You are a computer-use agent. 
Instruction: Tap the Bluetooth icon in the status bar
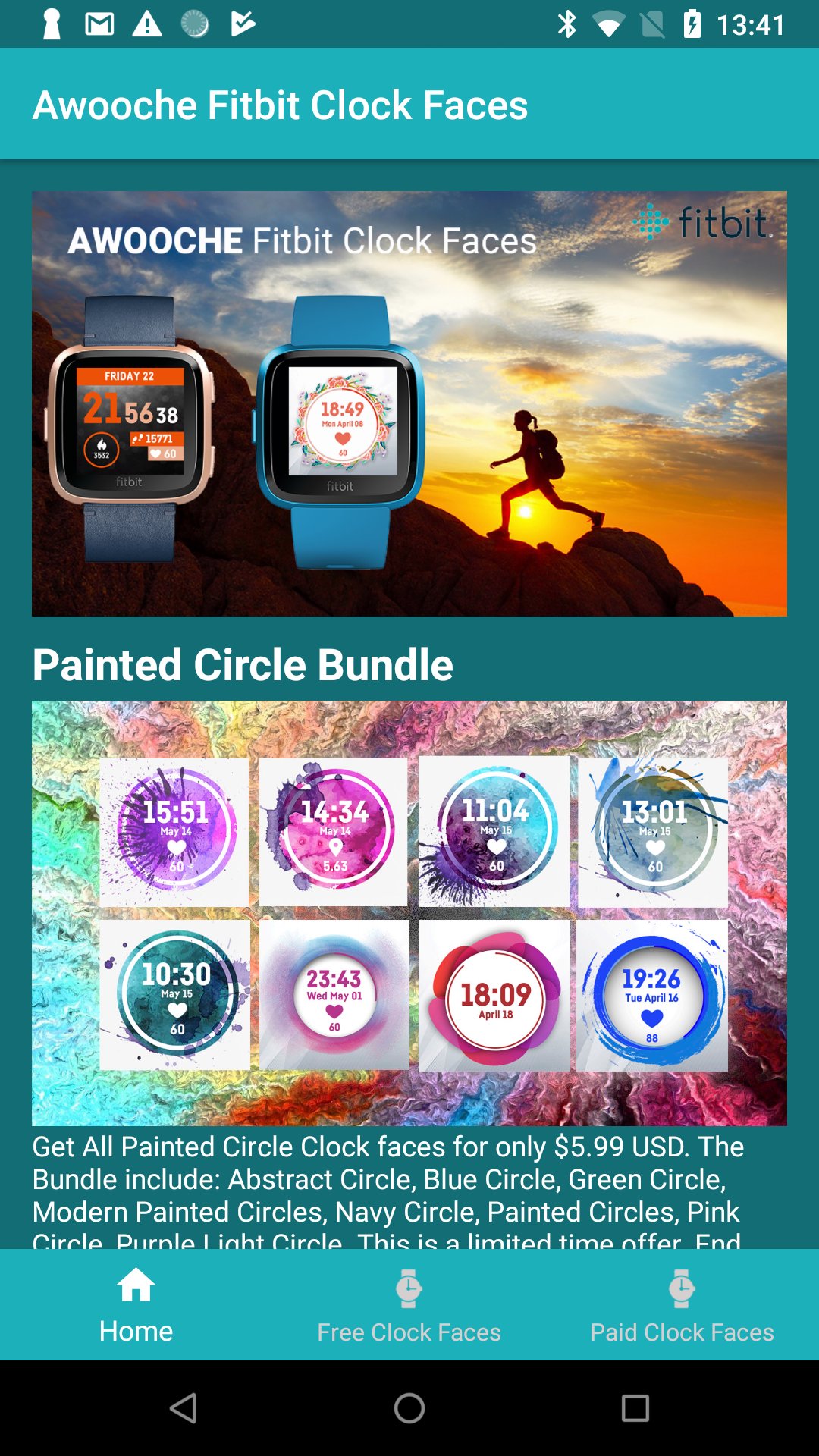(x=566, y=23)
